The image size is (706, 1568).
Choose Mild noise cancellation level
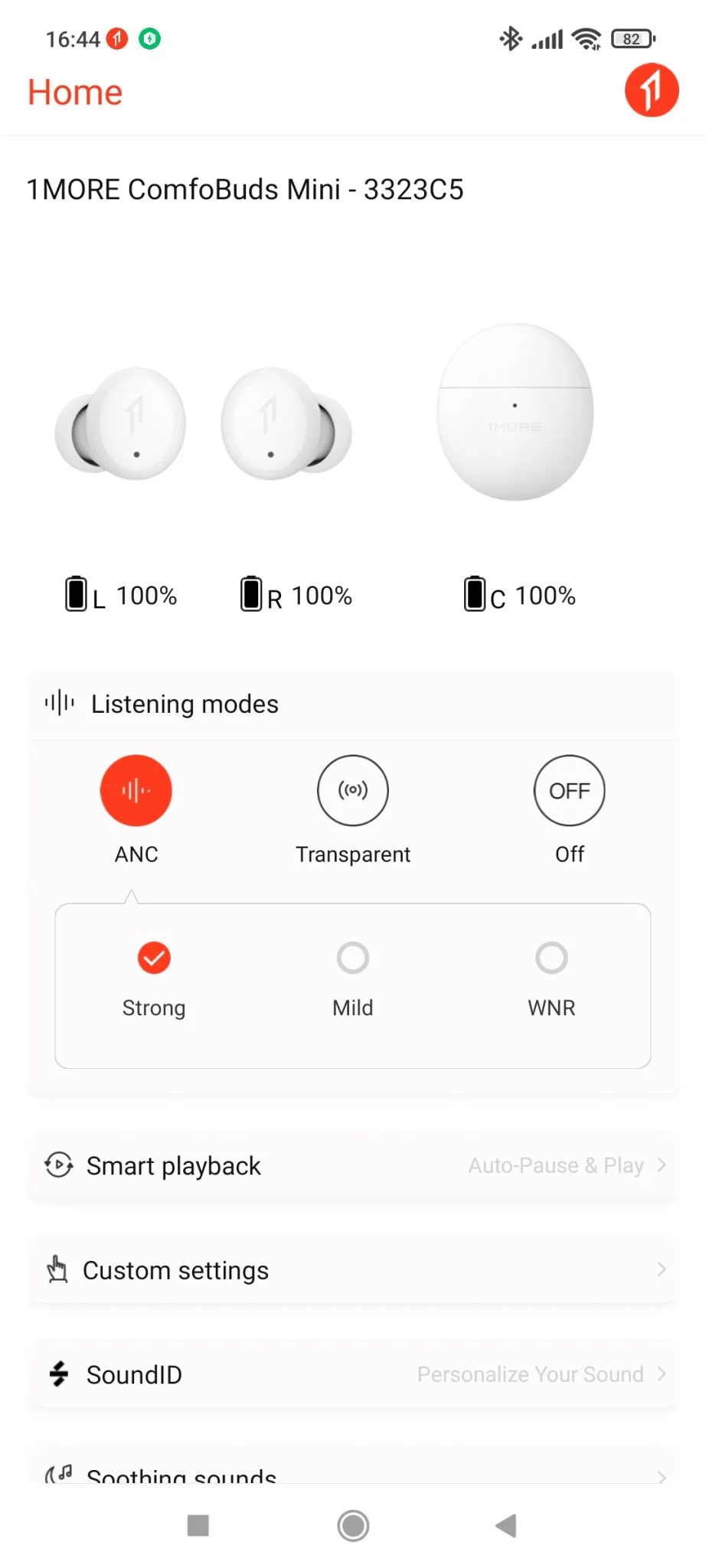click(x=353, y=959)
